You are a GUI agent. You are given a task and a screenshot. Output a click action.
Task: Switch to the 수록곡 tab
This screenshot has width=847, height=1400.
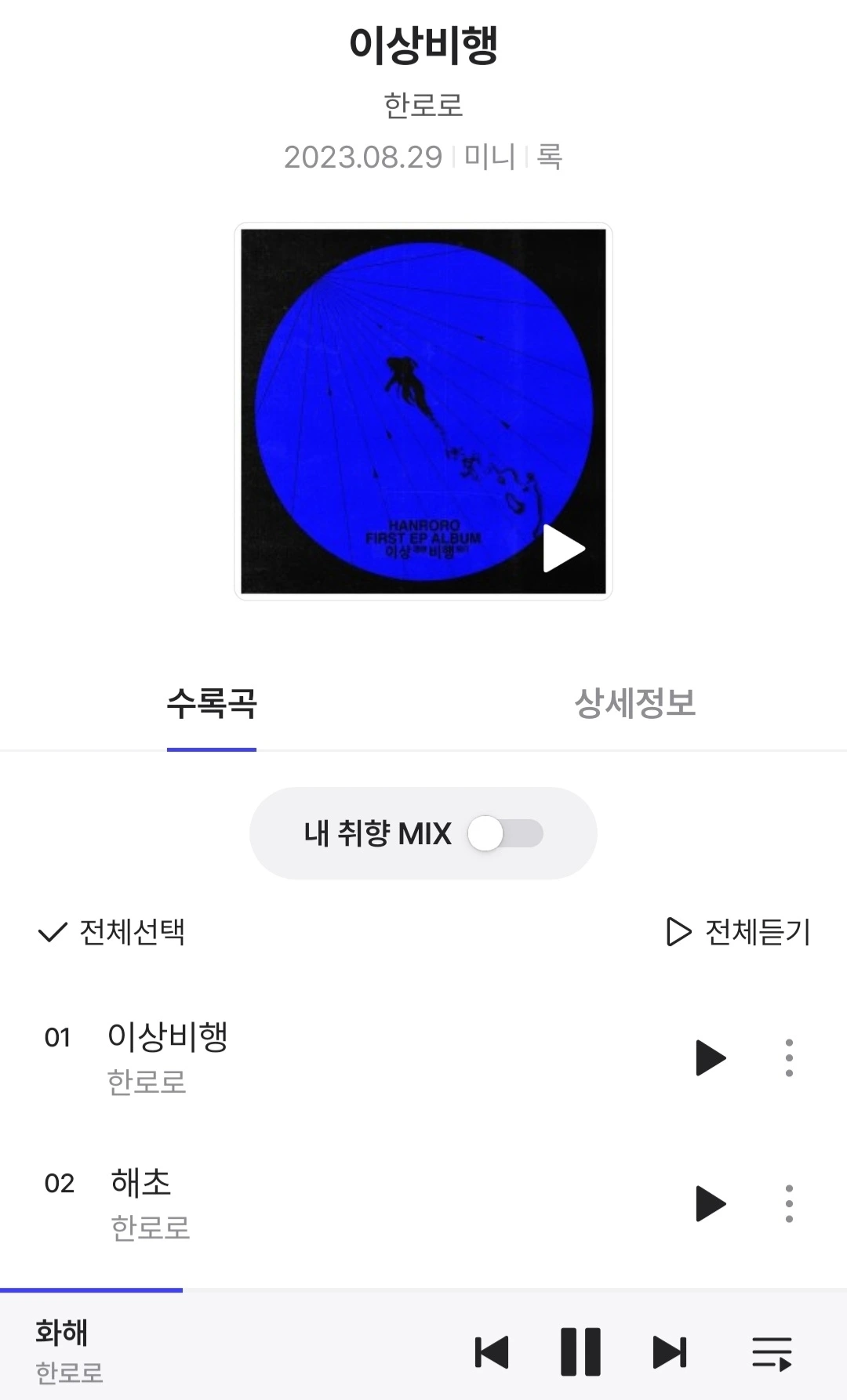click(x=212, y=704)
